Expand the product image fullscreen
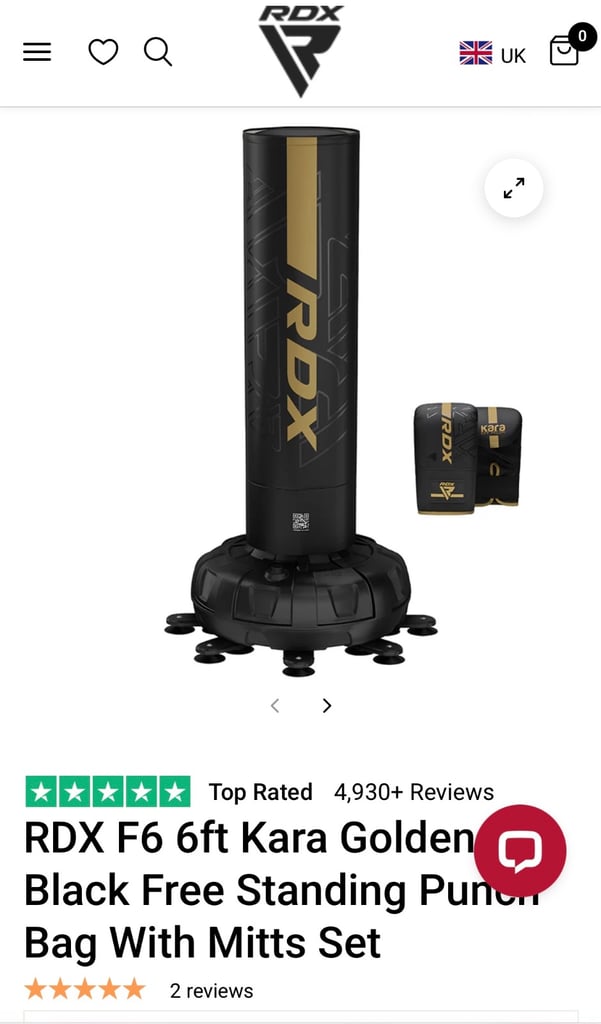 coord(513,188)
